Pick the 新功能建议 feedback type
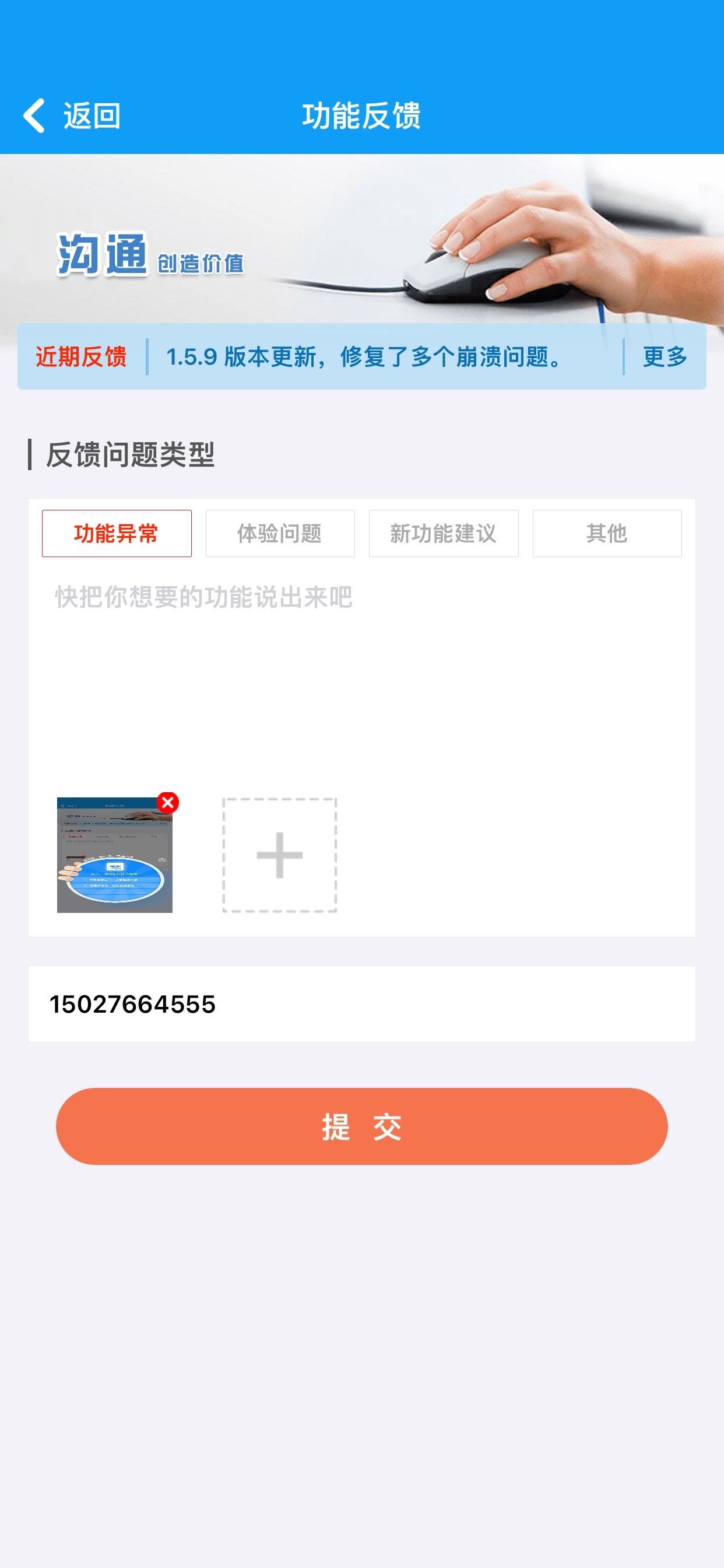Screen dimensions: 724x1568 [444, 533]
